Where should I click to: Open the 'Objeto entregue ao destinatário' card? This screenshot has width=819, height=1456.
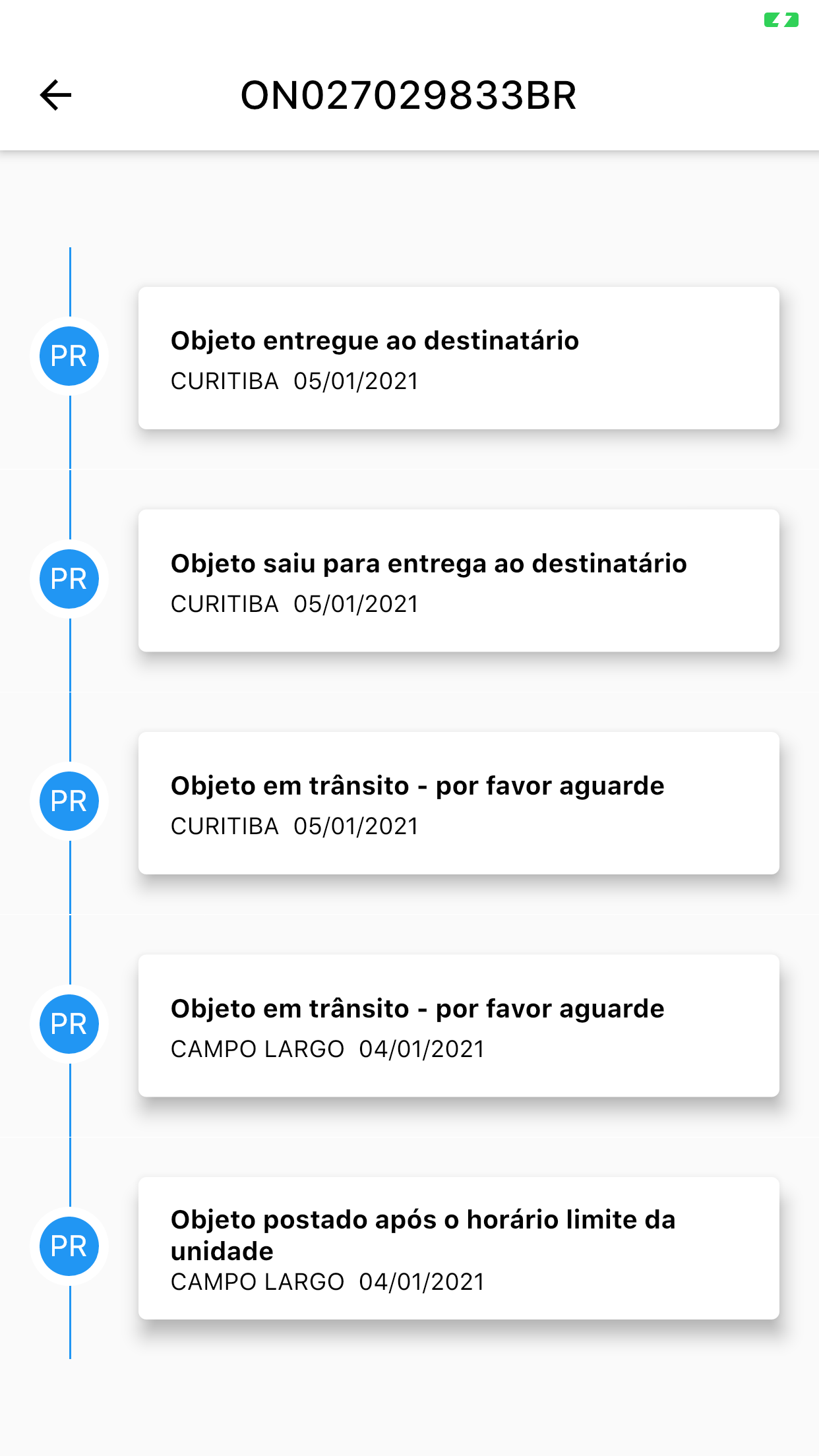click(458, 358)
